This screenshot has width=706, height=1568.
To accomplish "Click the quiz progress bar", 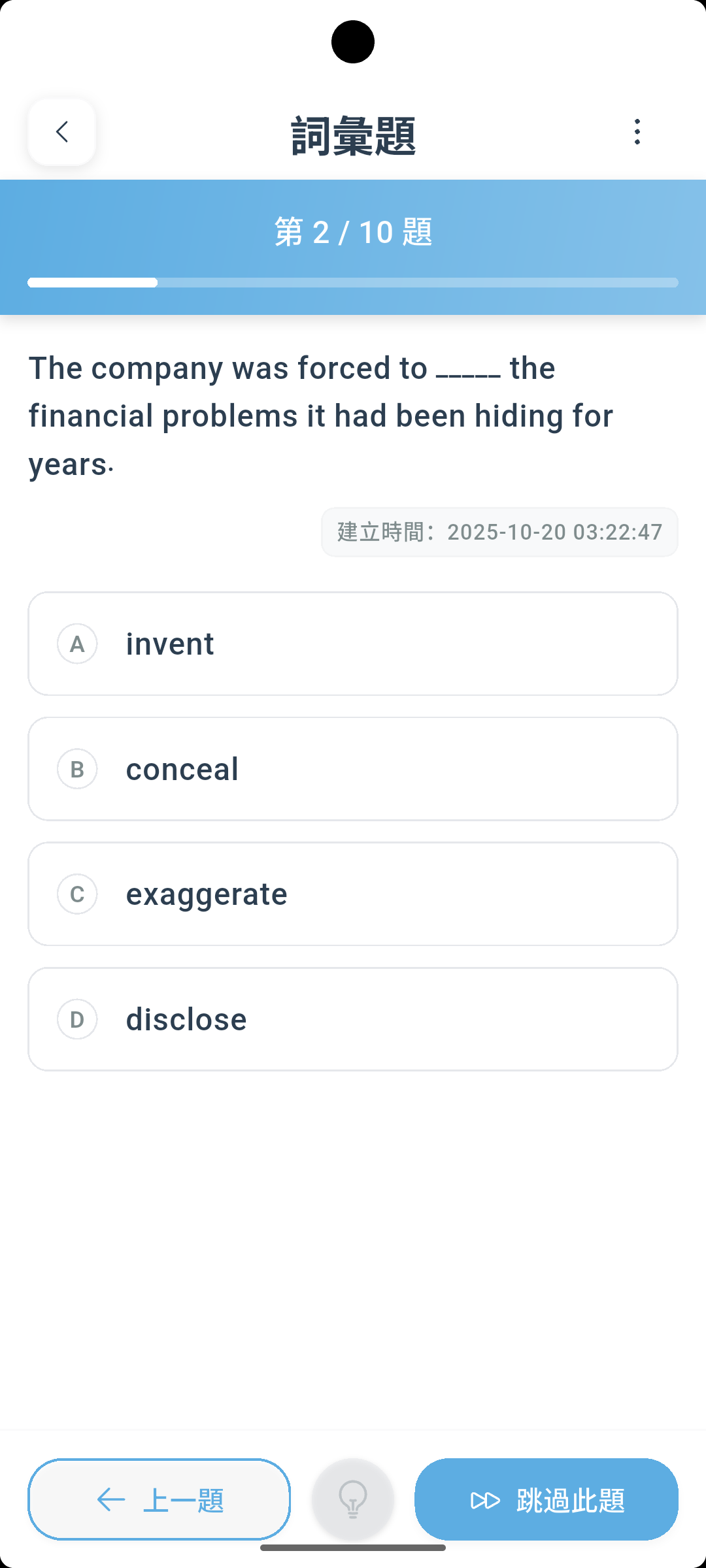I will click(x=353, y=284).
